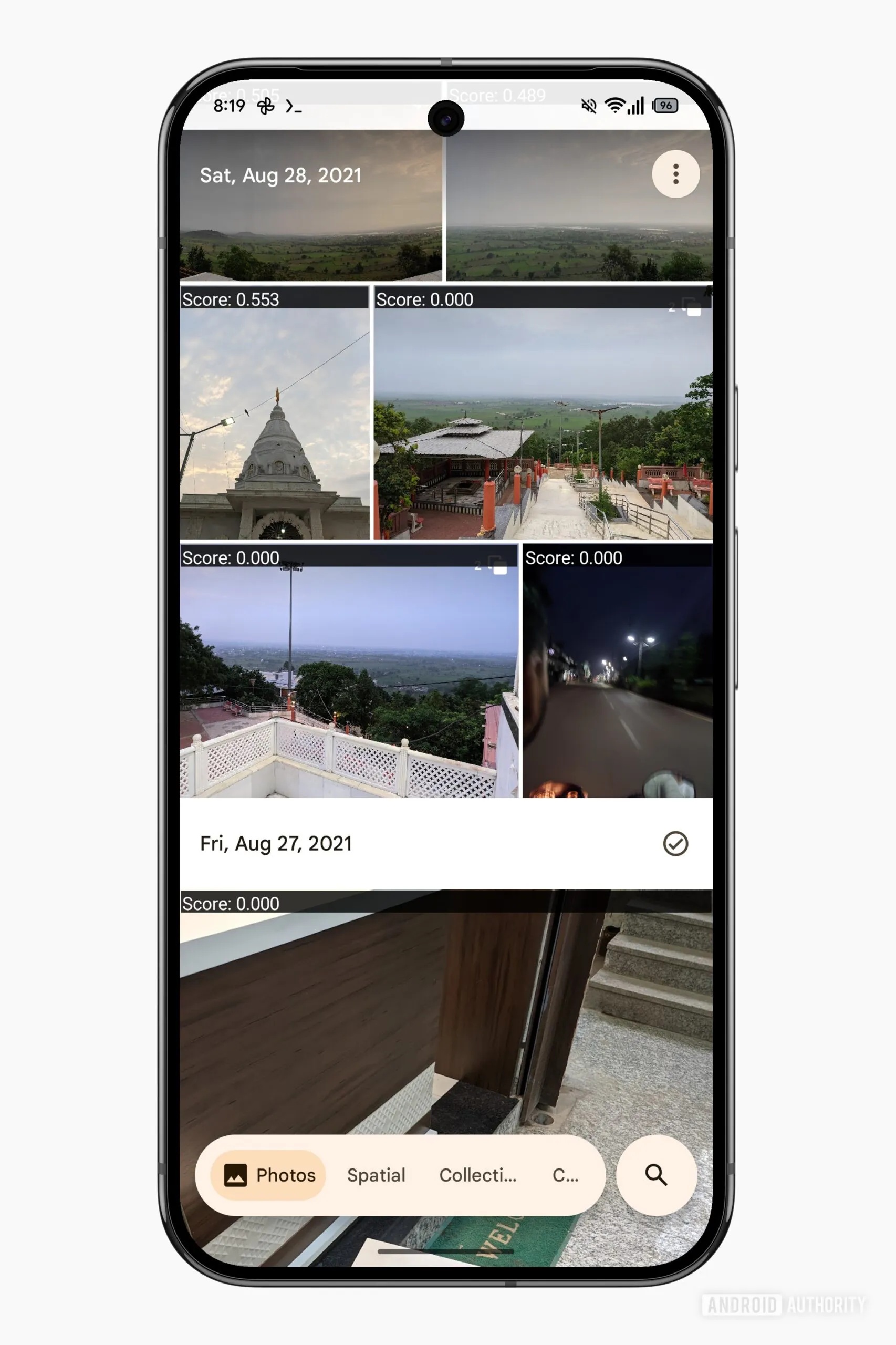Open the landscape photo scored 0.489
The image size is (896, 1345).
coord(577,229)
